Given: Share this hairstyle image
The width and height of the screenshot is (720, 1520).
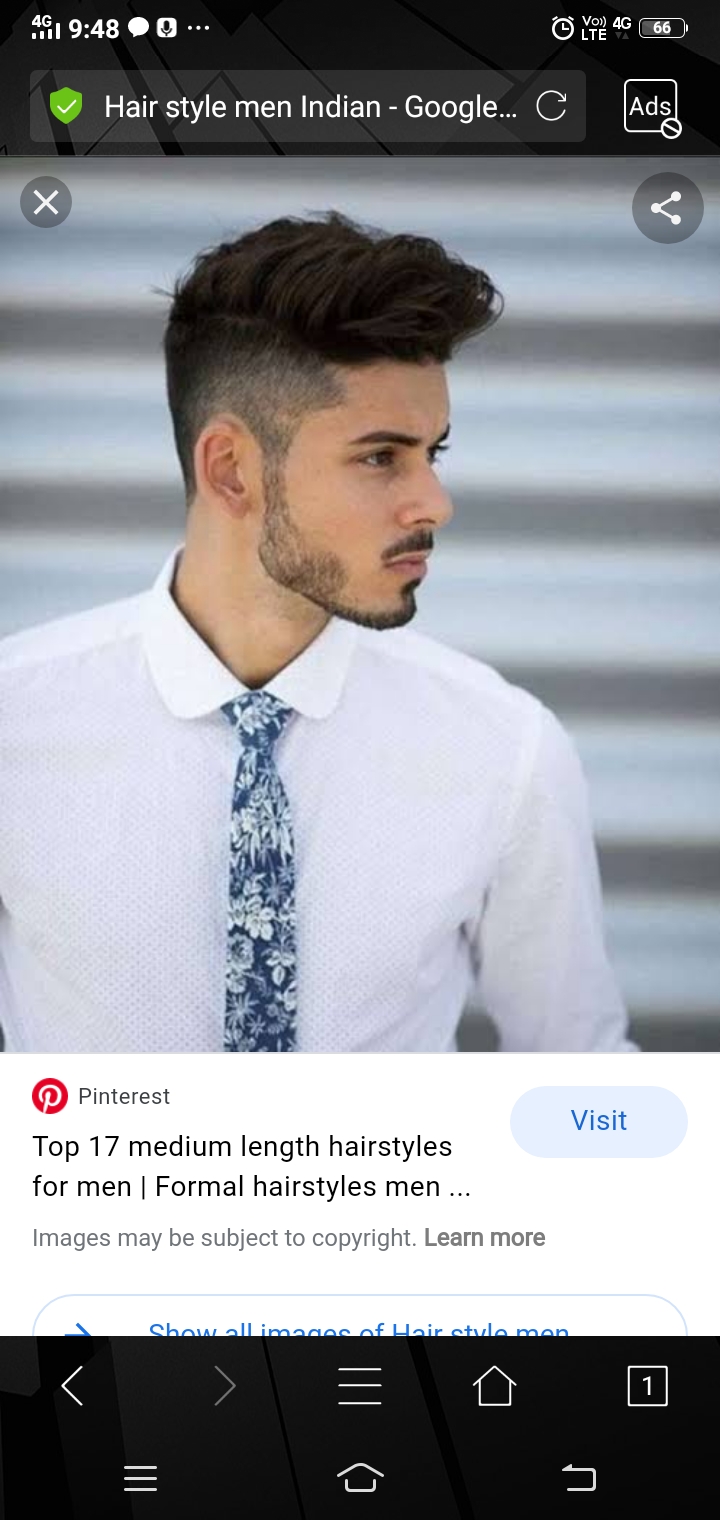Looking at the screenshot, I should point(666,208).
